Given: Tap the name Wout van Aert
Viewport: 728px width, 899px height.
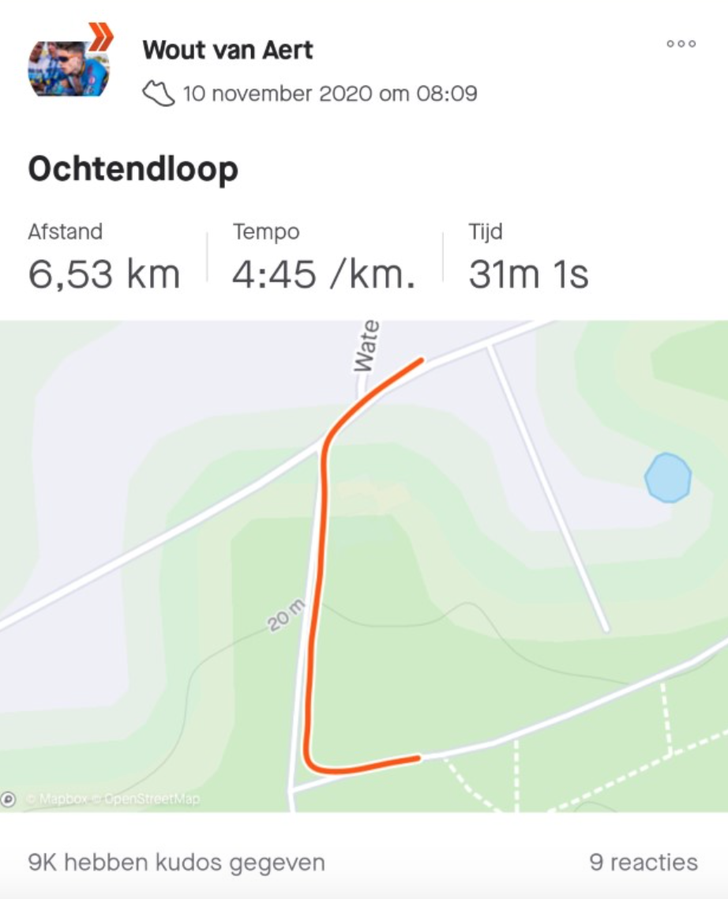Looking at the screenshot, I should [x=227, y=48].
